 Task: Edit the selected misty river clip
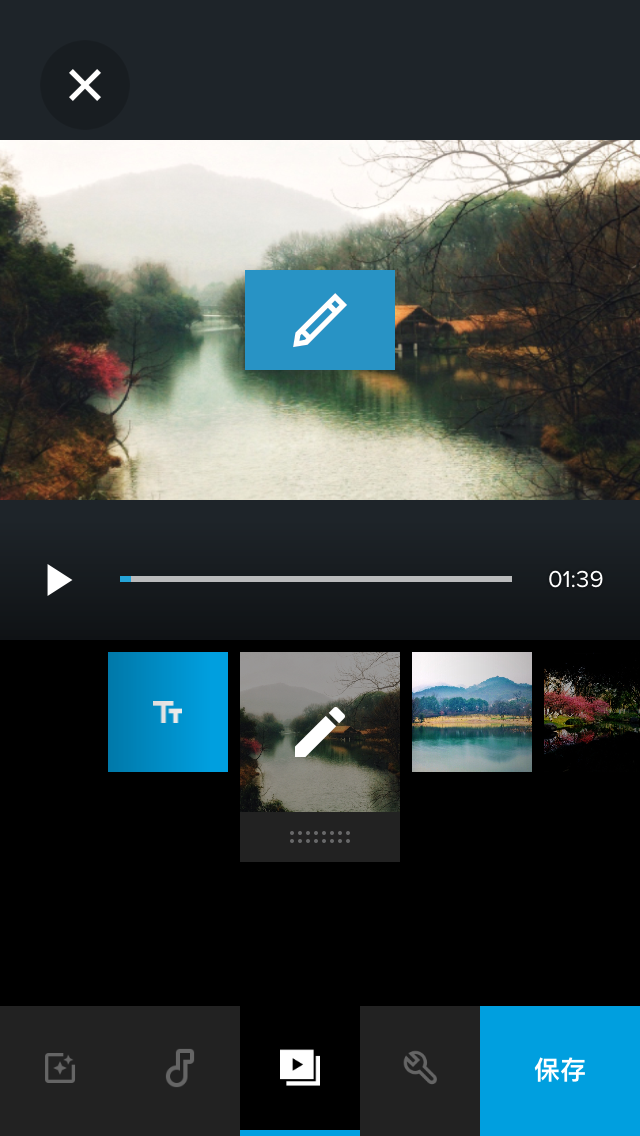point(320,732)
